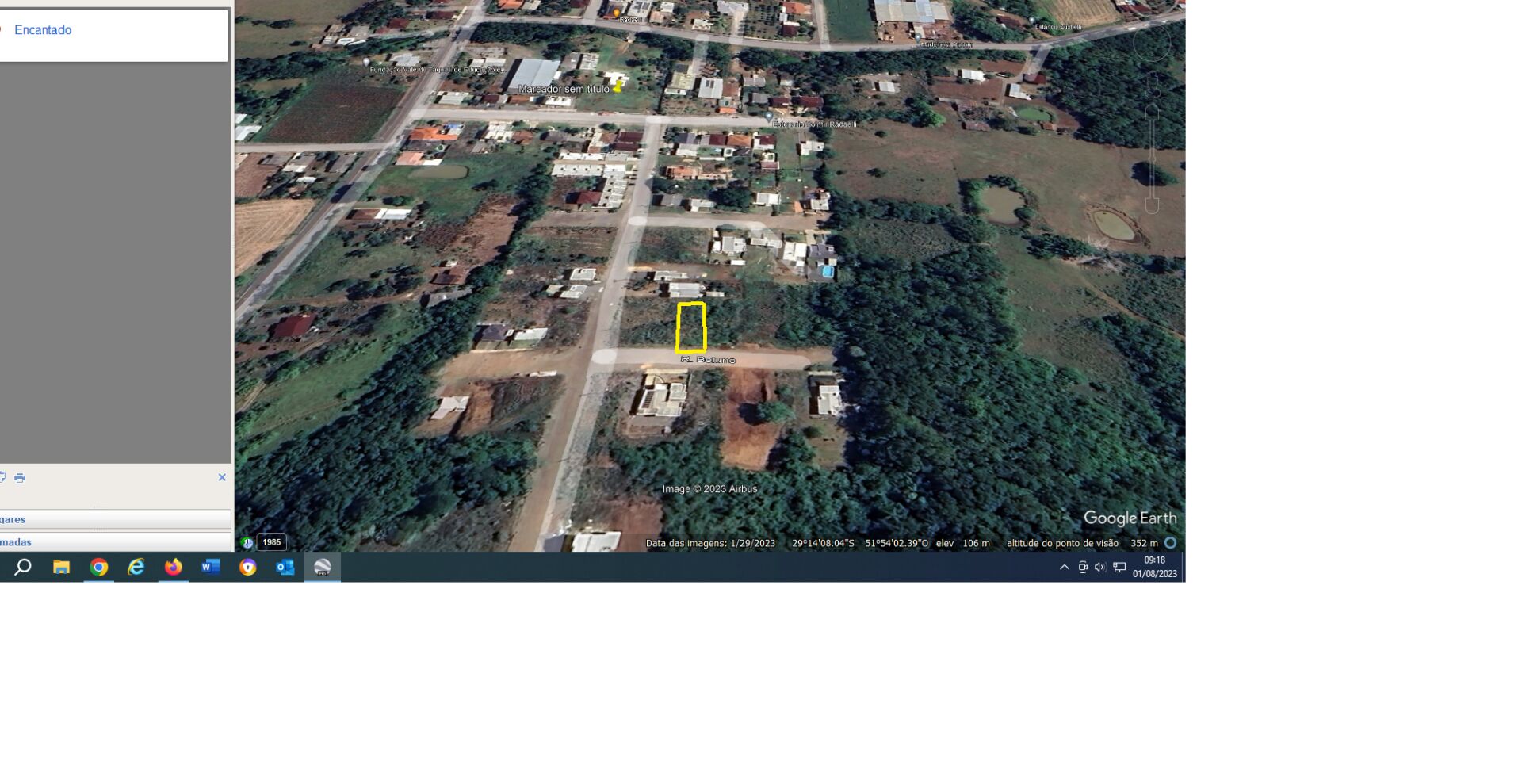This screenshot has width=1522, height=784.
Task: Switch to Google Chrome in the taskbar
Action: [99, 567]
